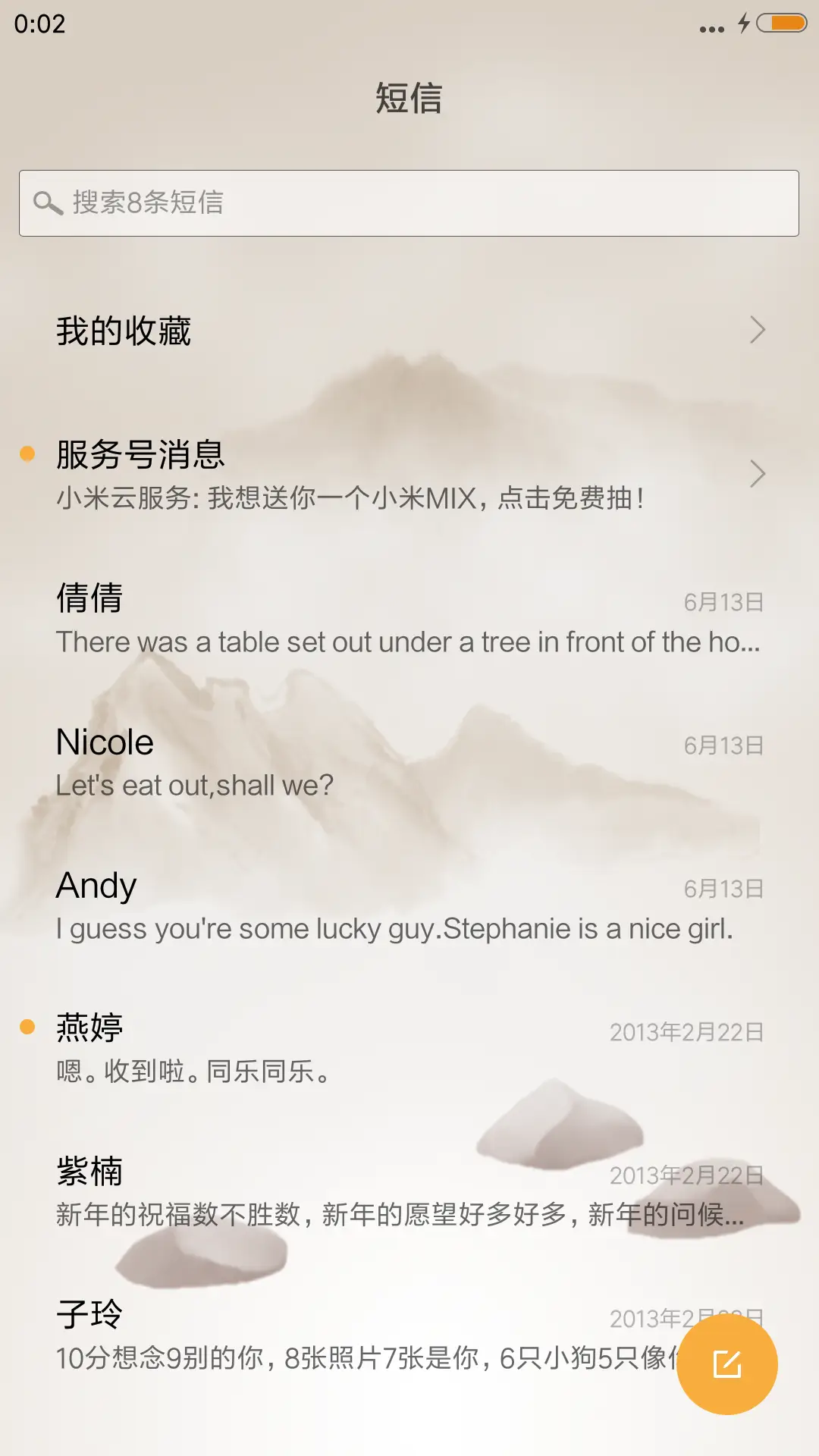This screenshot has width=819, height=1456.
Task: Mark Andy conversation as selected
Action: pyautogui.click(x=409, y=906)
